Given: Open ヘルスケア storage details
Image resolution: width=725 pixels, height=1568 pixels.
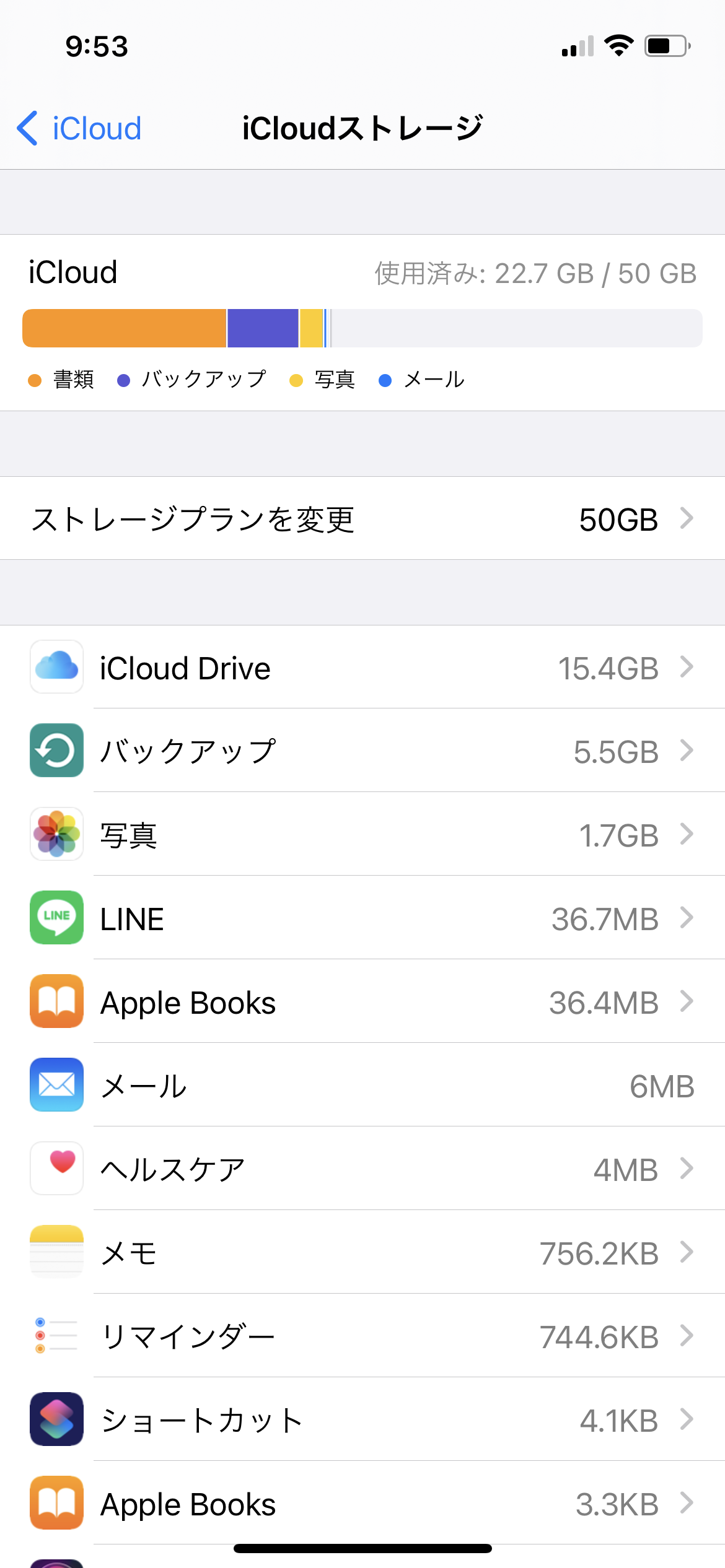Looking at the screenshot, I should [x=362, y=1169].
